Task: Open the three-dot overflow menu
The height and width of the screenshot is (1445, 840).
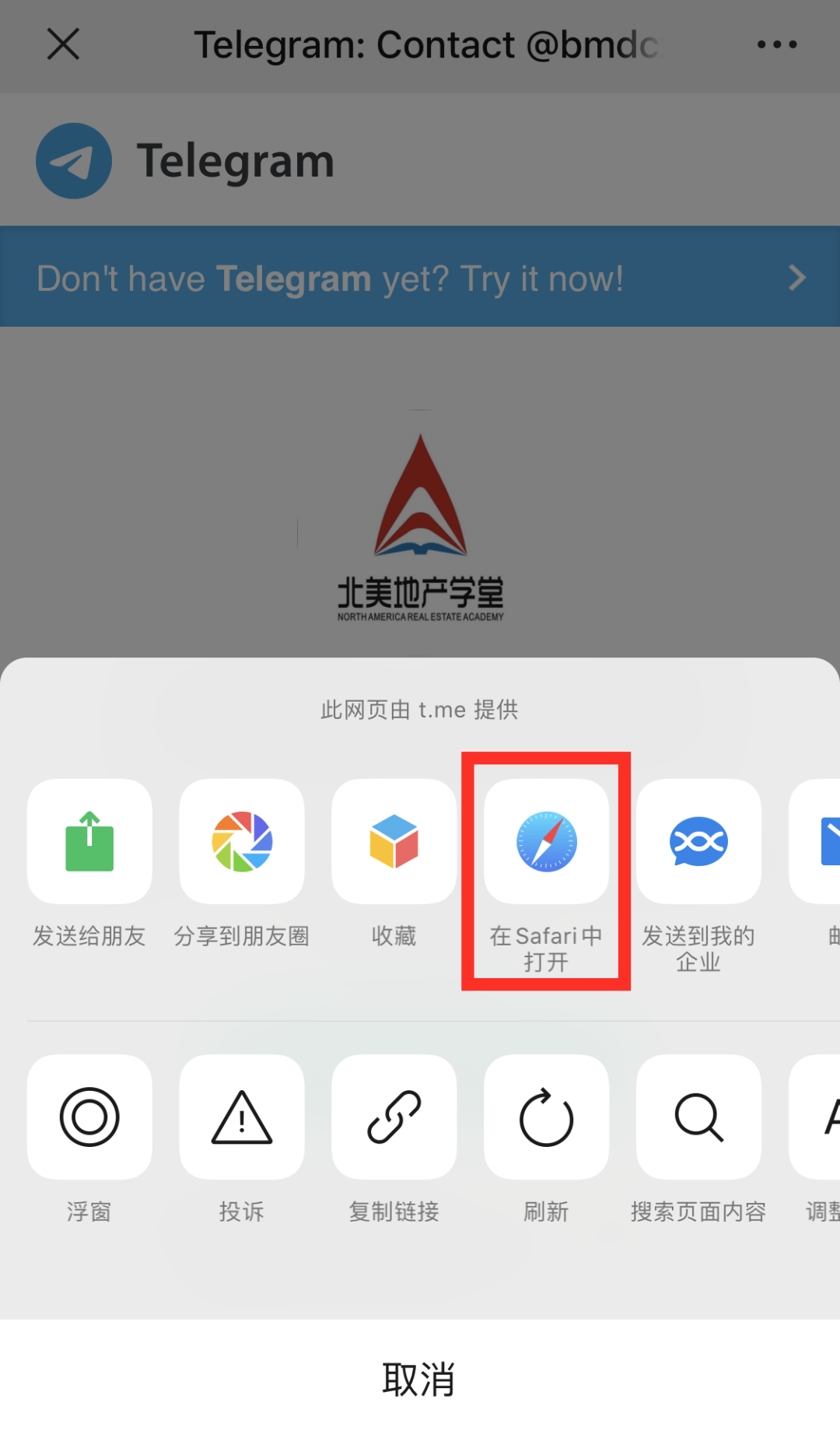Action: [x=777, y=44]
